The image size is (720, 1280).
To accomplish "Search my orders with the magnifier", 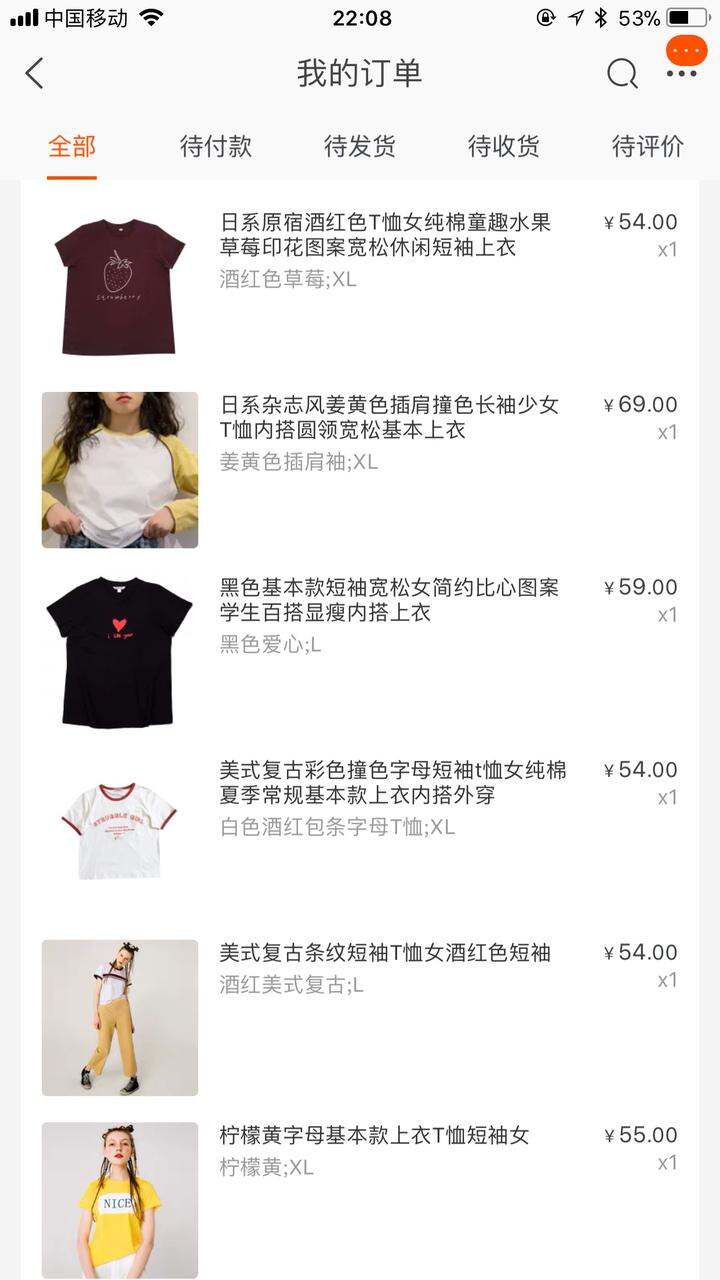I will click(622, 73).
